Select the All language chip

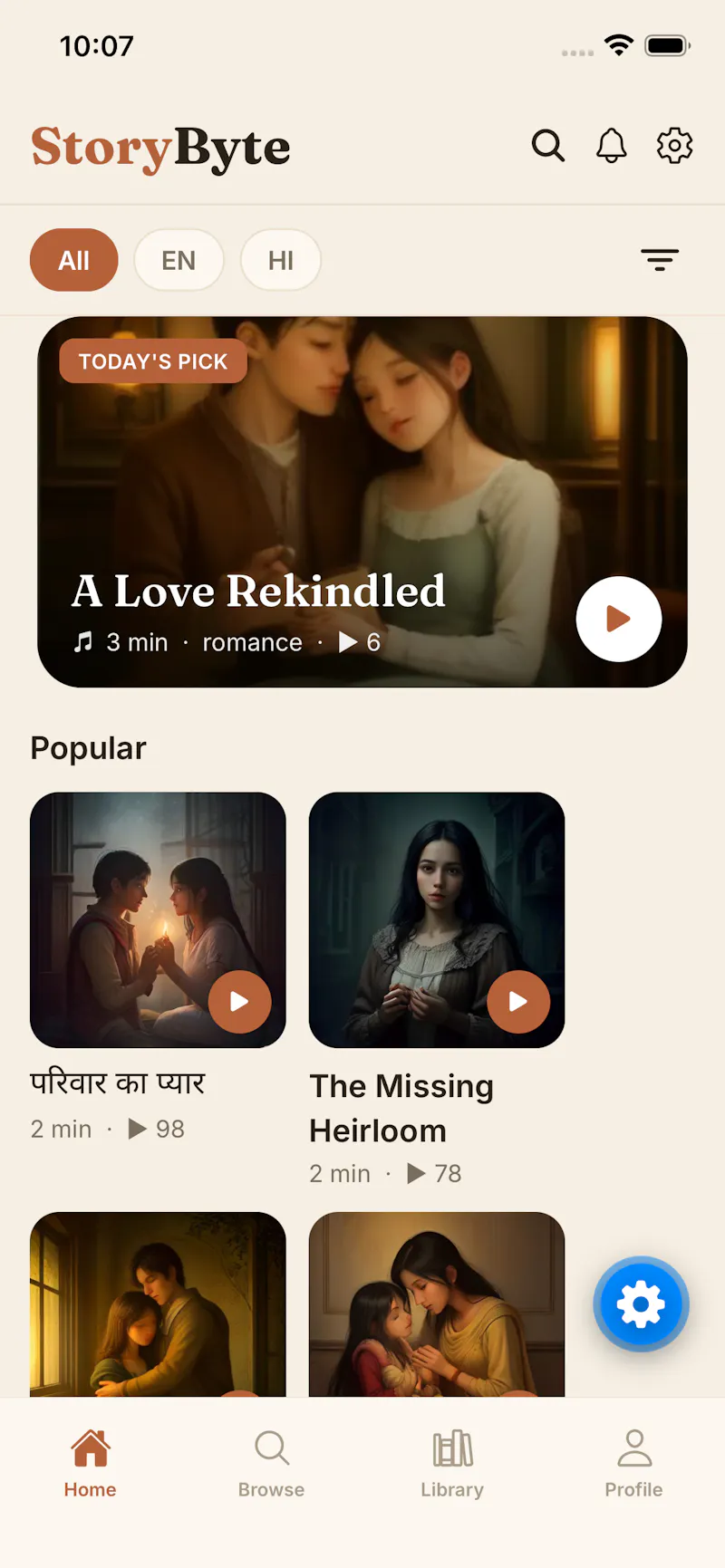[x=74, y=260]
